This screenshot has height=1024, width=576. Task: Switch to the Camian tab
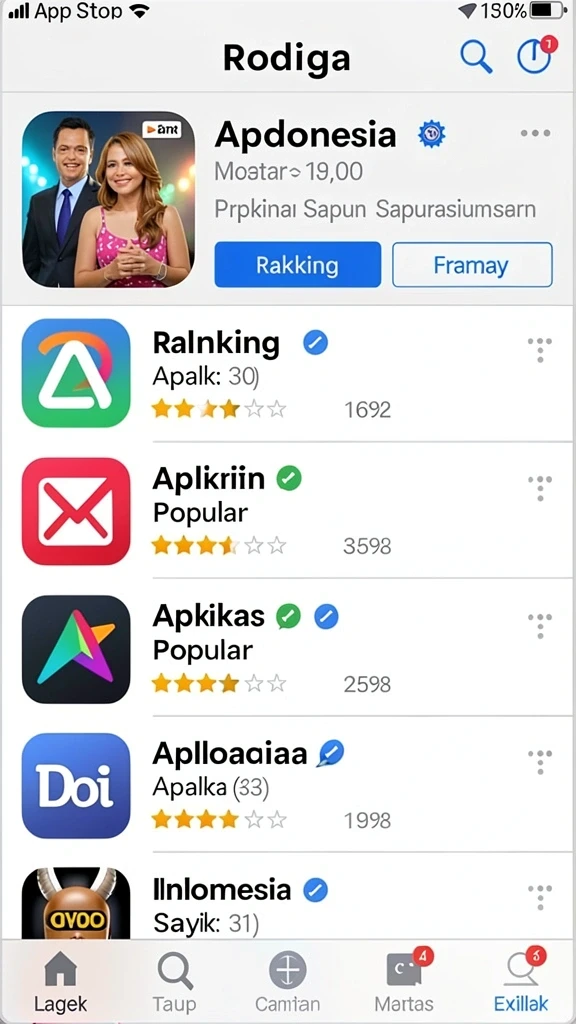coord(287,981)
